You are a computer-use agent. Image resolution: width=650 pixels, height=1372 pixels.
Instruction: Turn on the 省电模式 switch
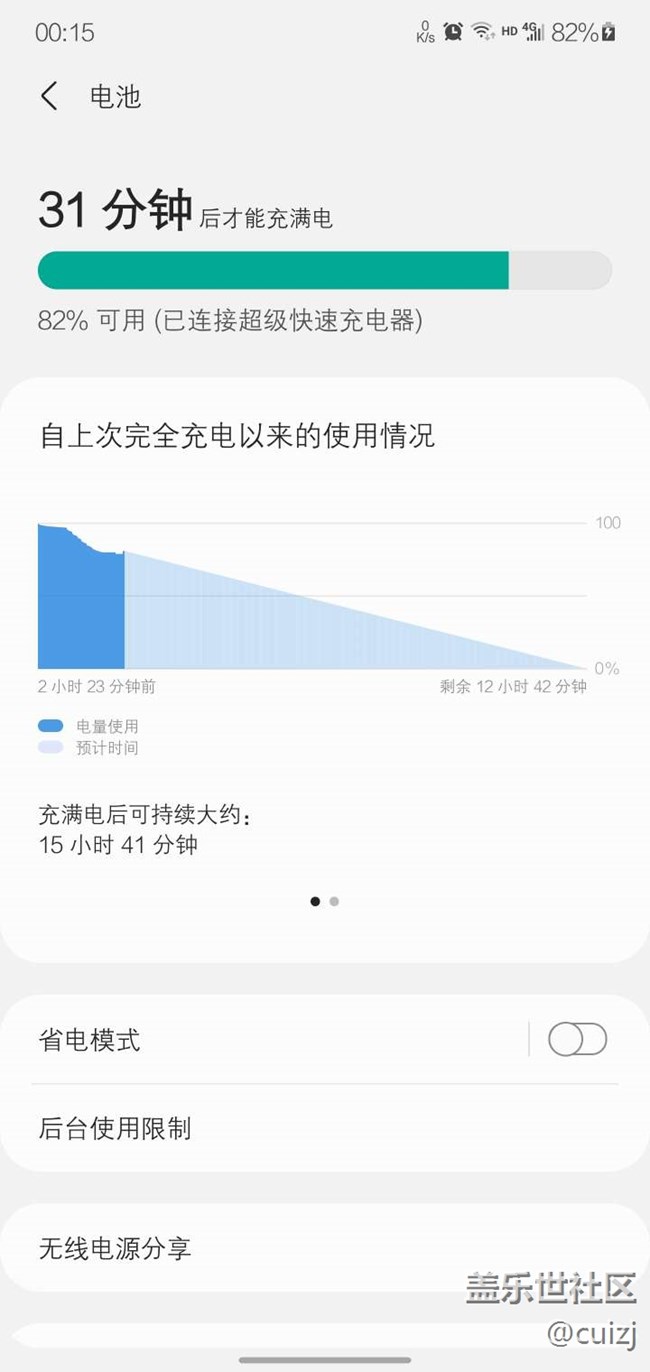click(x=577, y=1040)
